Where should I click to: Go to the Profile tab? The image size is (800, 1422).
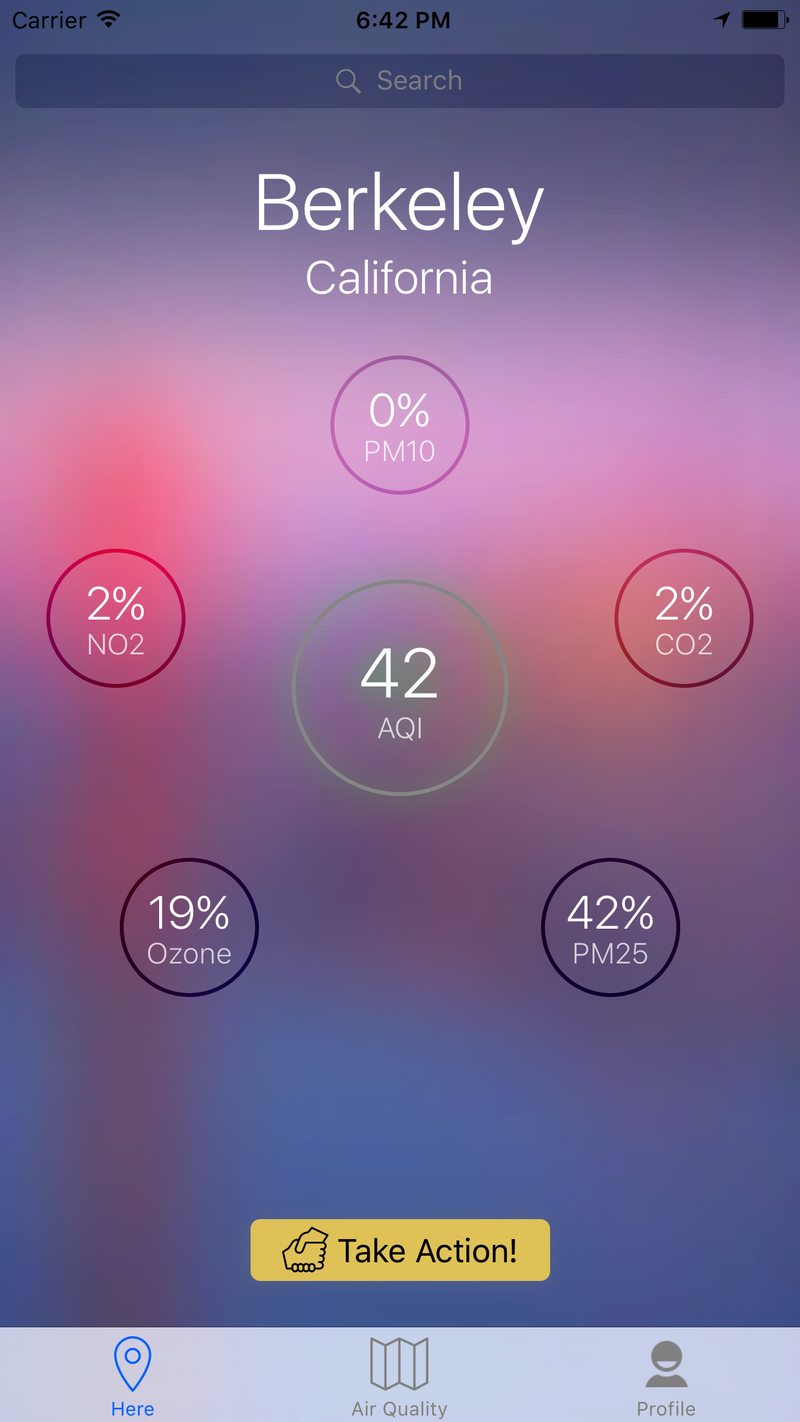coord(666,1376)
